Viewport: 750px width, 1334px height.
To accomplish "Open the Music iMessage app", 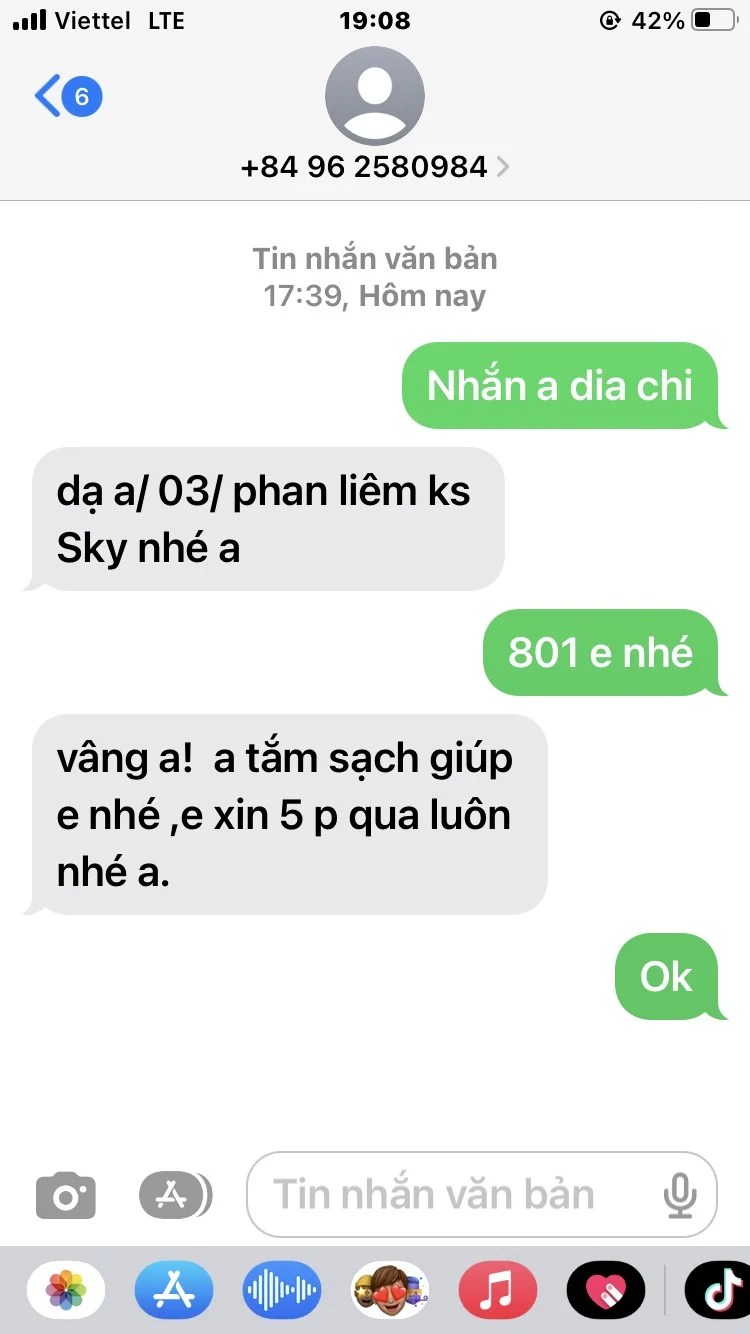I will click(497, 1290).
